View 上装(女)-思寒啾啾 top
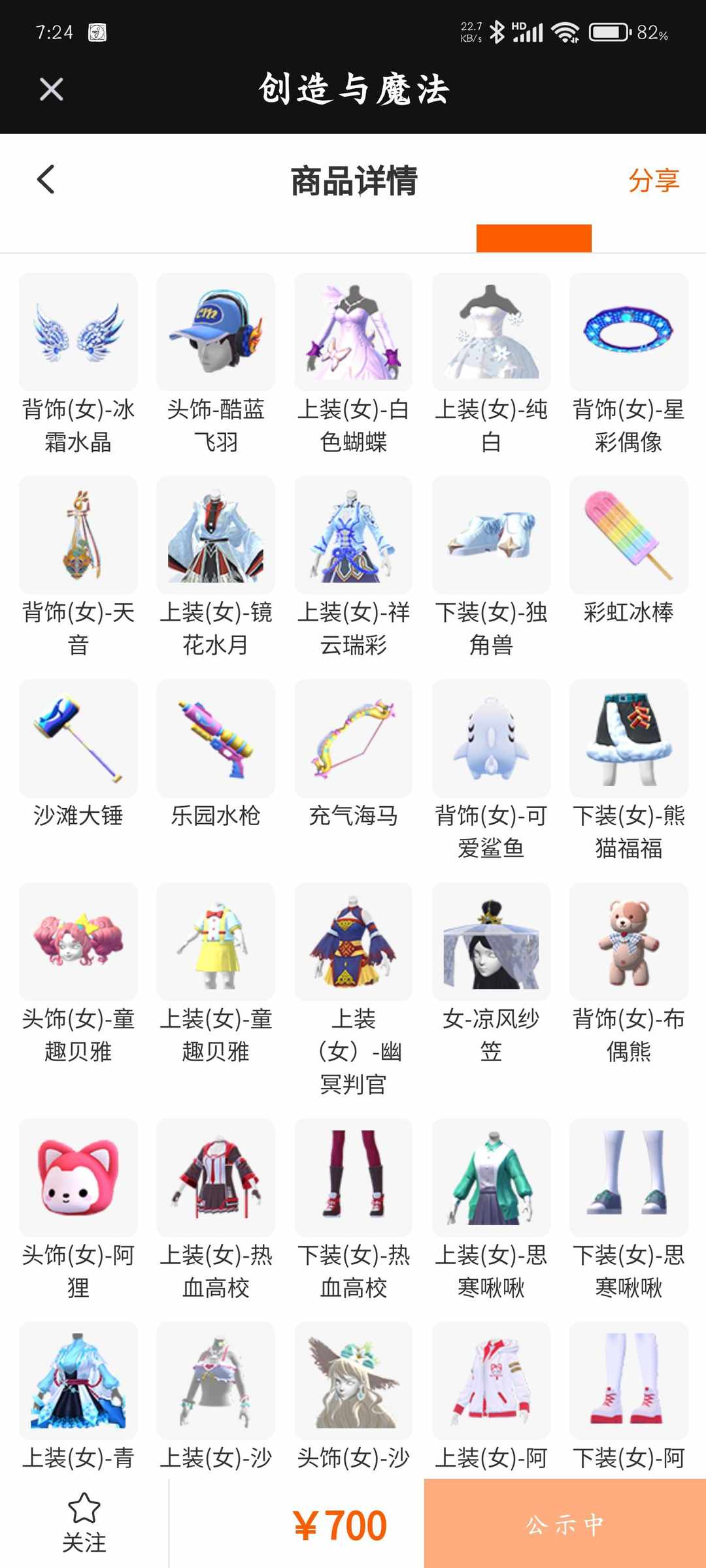This screenshot has height=1568, width=706. click(x=491, y=1177)
